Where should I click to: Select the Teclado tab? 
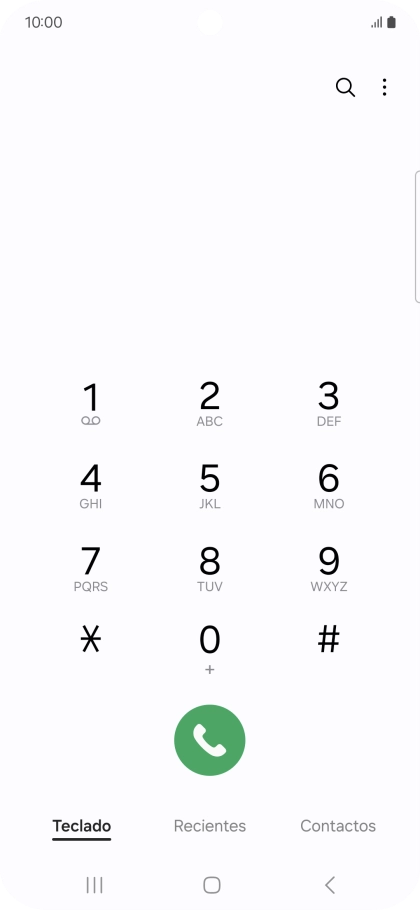(x=81, y=826)
